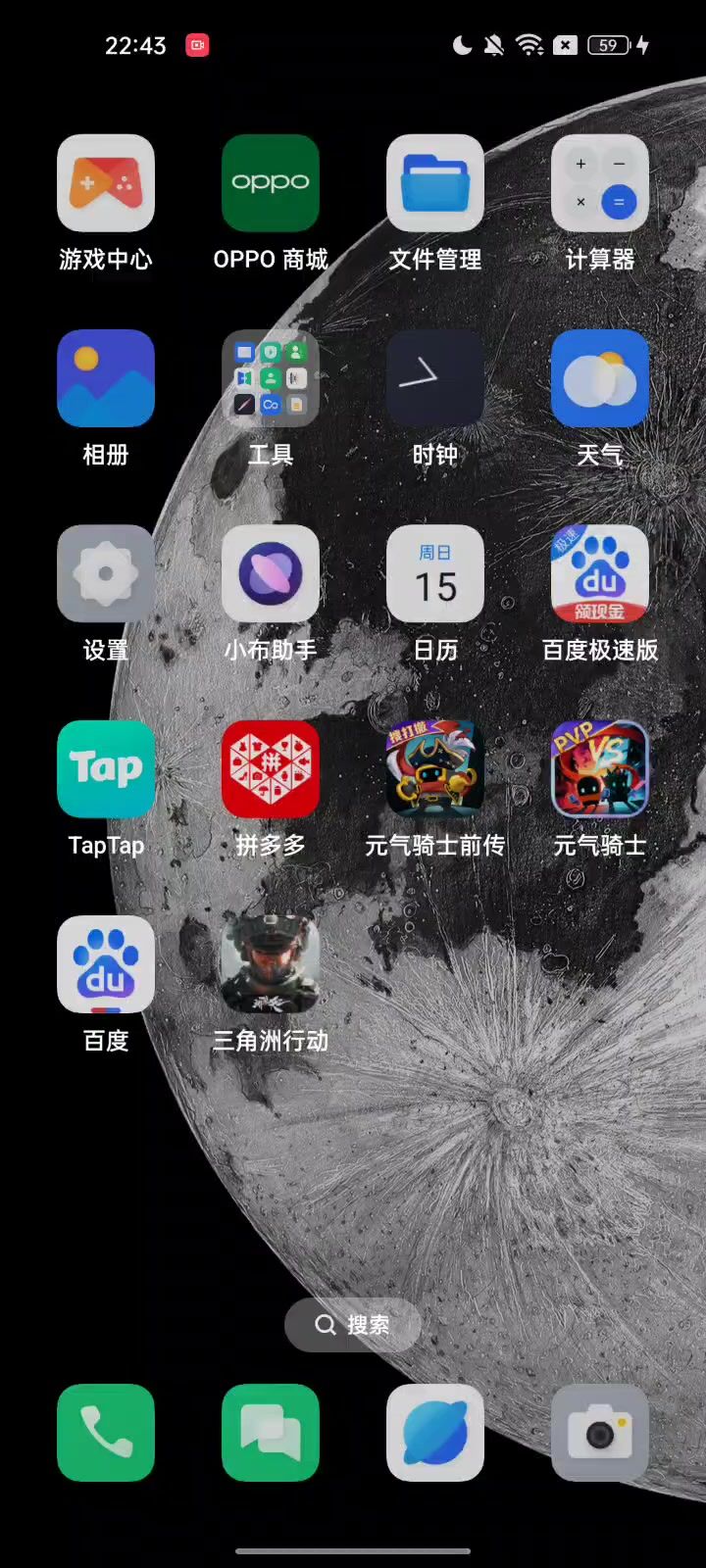The height and width of the screenshot is (1568, 706).
Task: Open the messages app in dock
Action: [x=271, y=1433]
